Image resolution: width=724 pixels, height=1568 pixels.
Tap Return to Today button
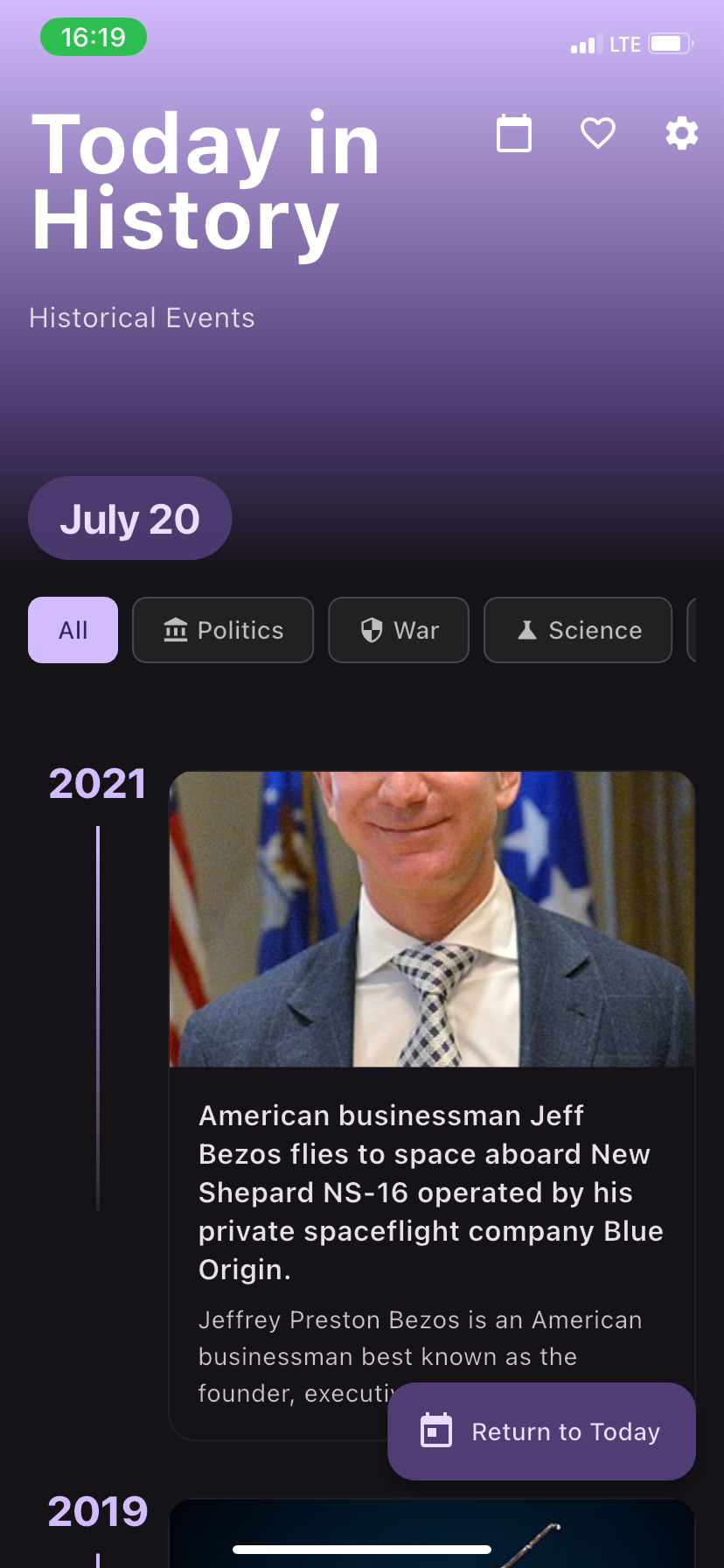click(542, 1431)
